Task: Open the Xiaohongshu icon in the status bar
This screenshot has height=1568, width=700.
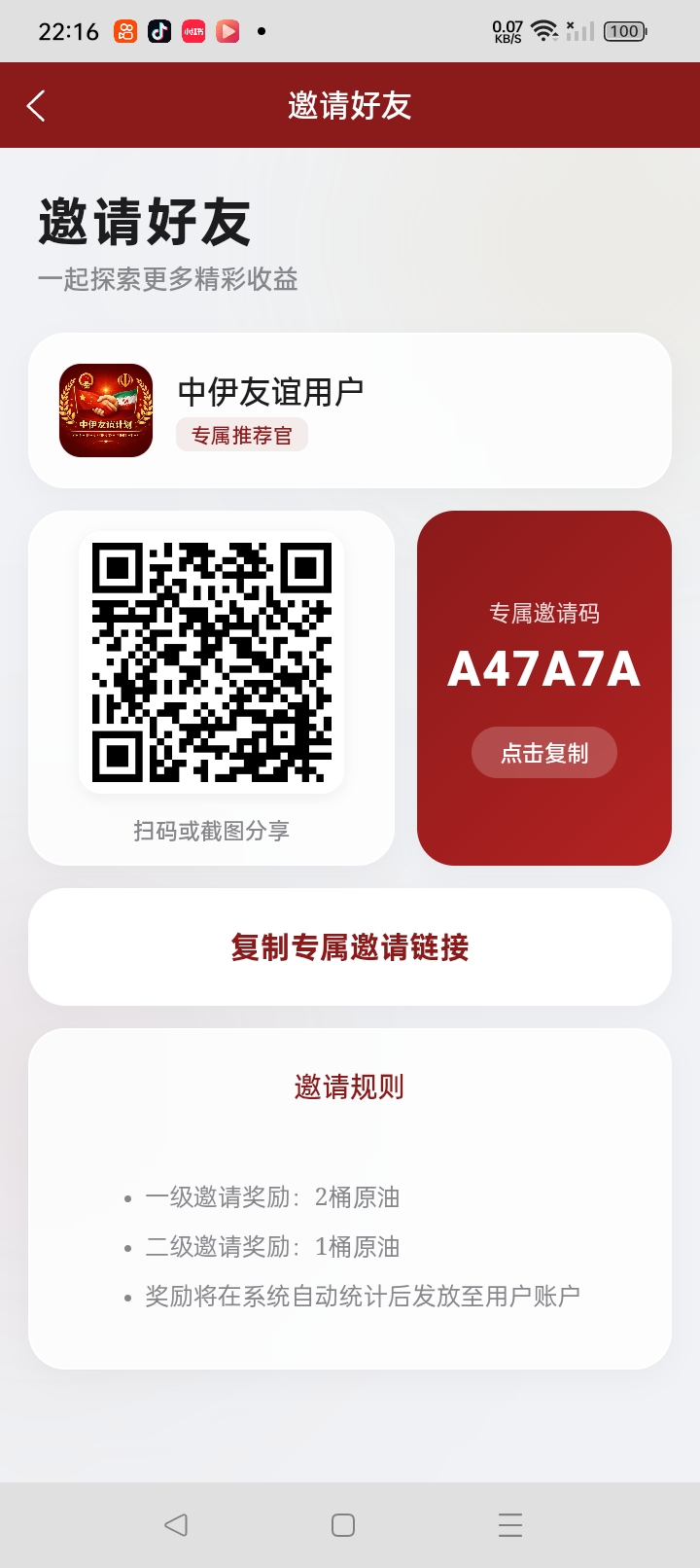Action: pos(192,30)
